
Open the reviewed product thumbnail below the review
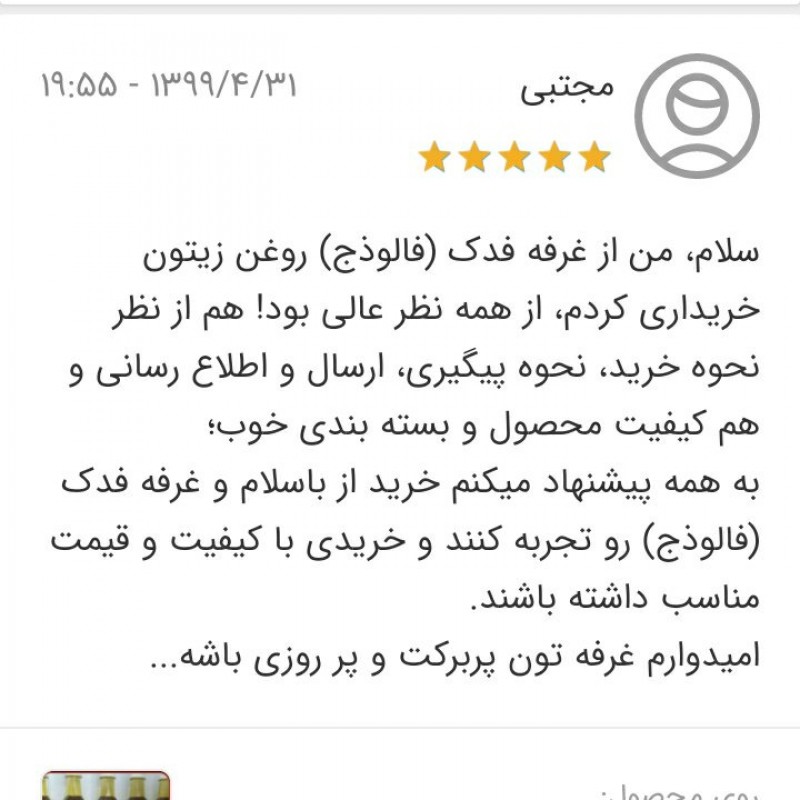(105, 785)
